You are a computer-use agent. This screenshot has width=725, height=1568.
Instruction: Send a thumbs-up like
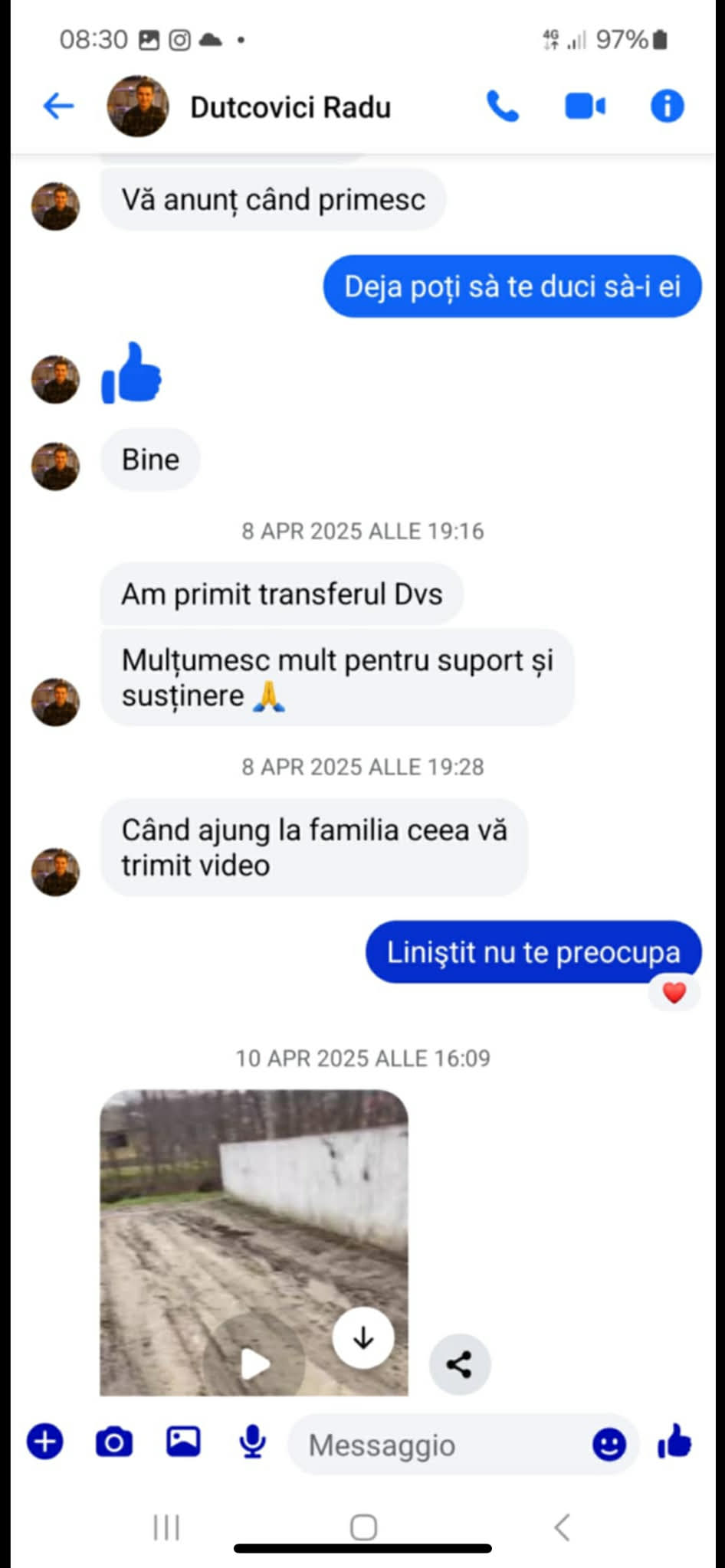(x=674, y=1442)
